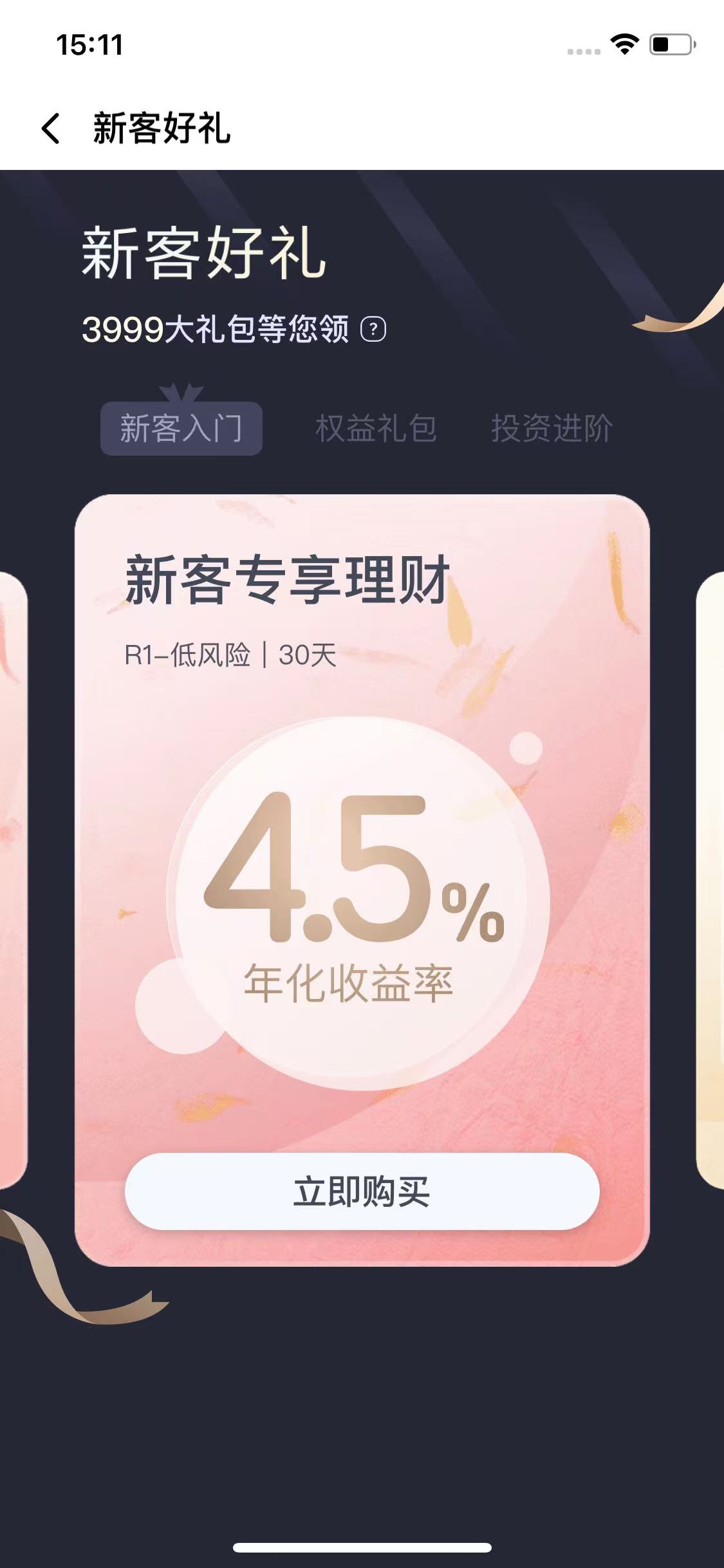Switch to the 权益礼包 tab
Image resolution: width=724 pixels, height=1568 pixels.
376,429
